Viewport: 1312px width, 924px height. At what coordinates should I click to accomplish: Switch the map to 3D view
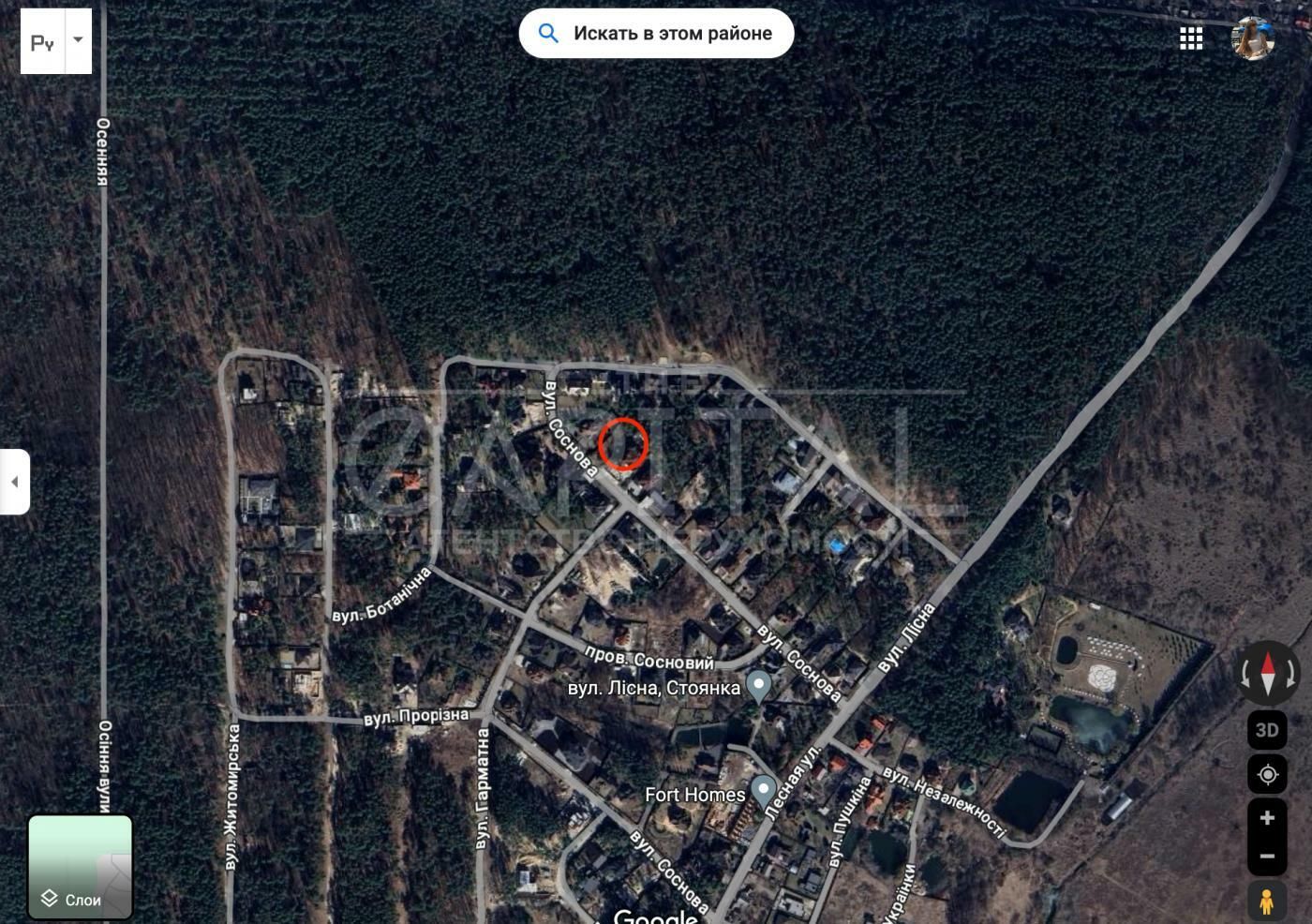pos(1267,730)
